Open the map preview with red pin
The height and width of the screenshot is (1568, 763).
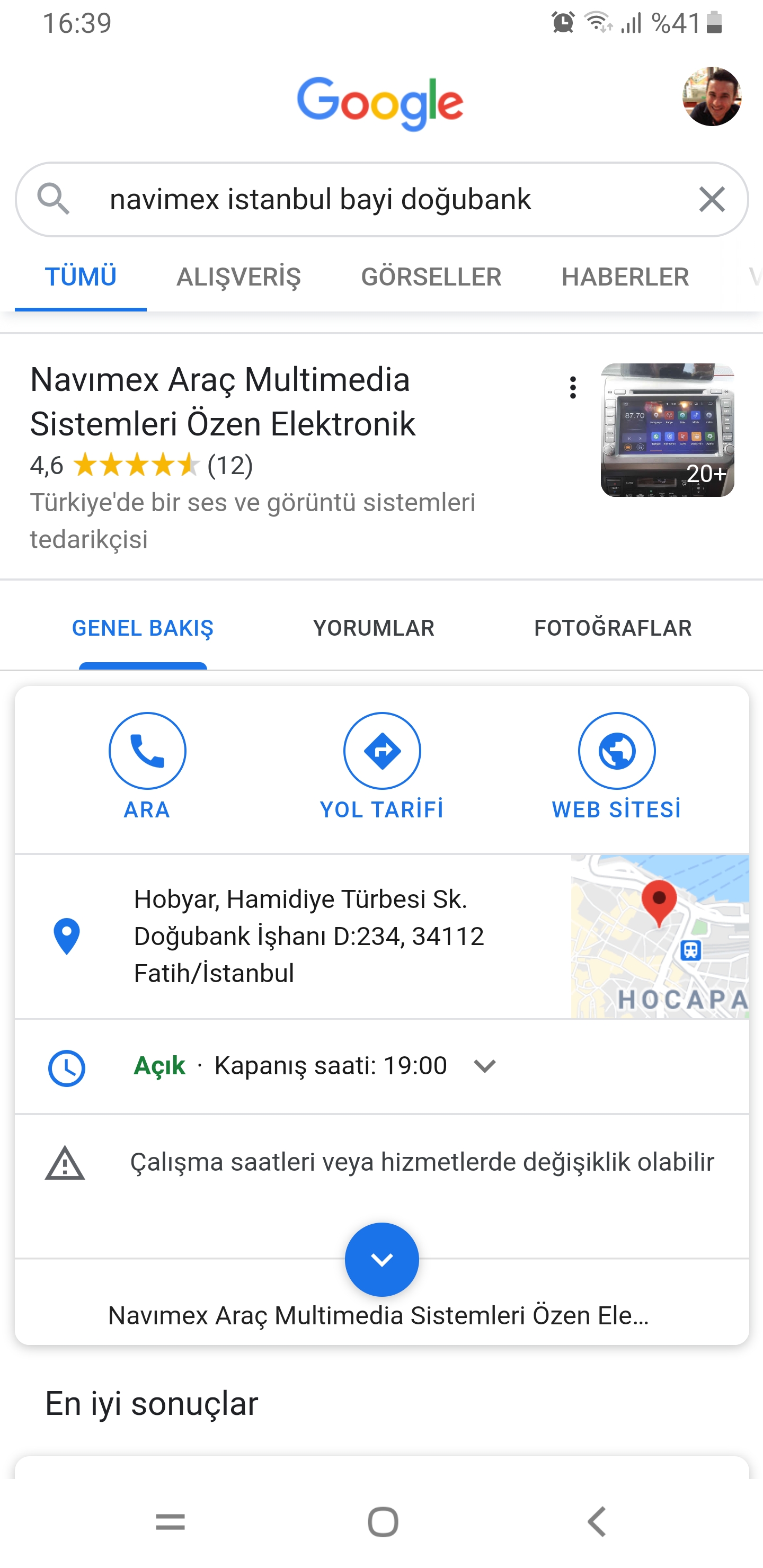coord(660,936)
